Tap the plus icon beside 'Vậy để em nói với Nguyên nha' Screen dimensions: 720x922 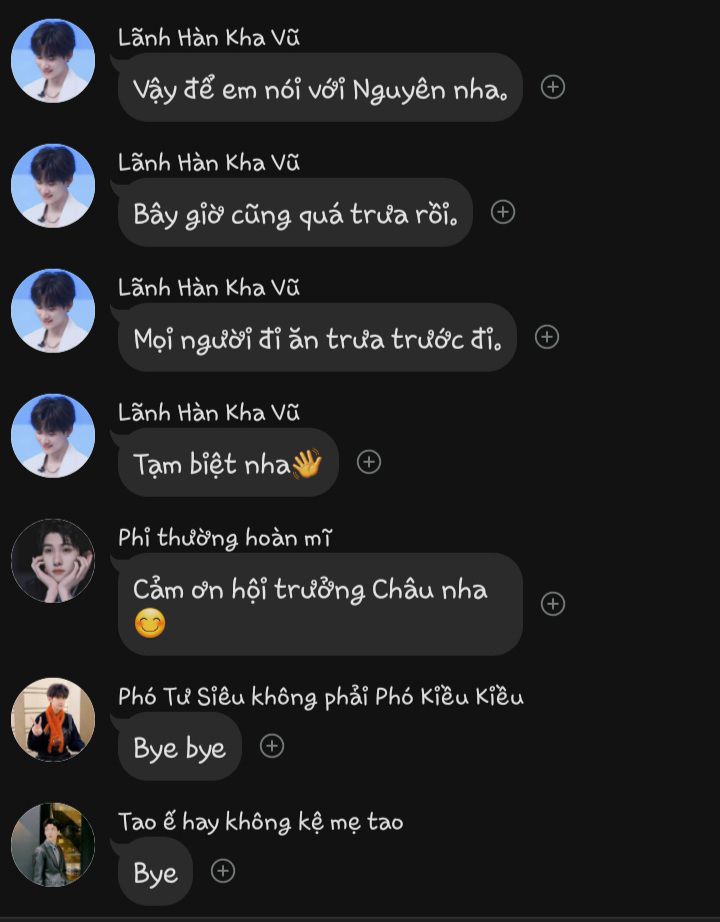point(553,87)
